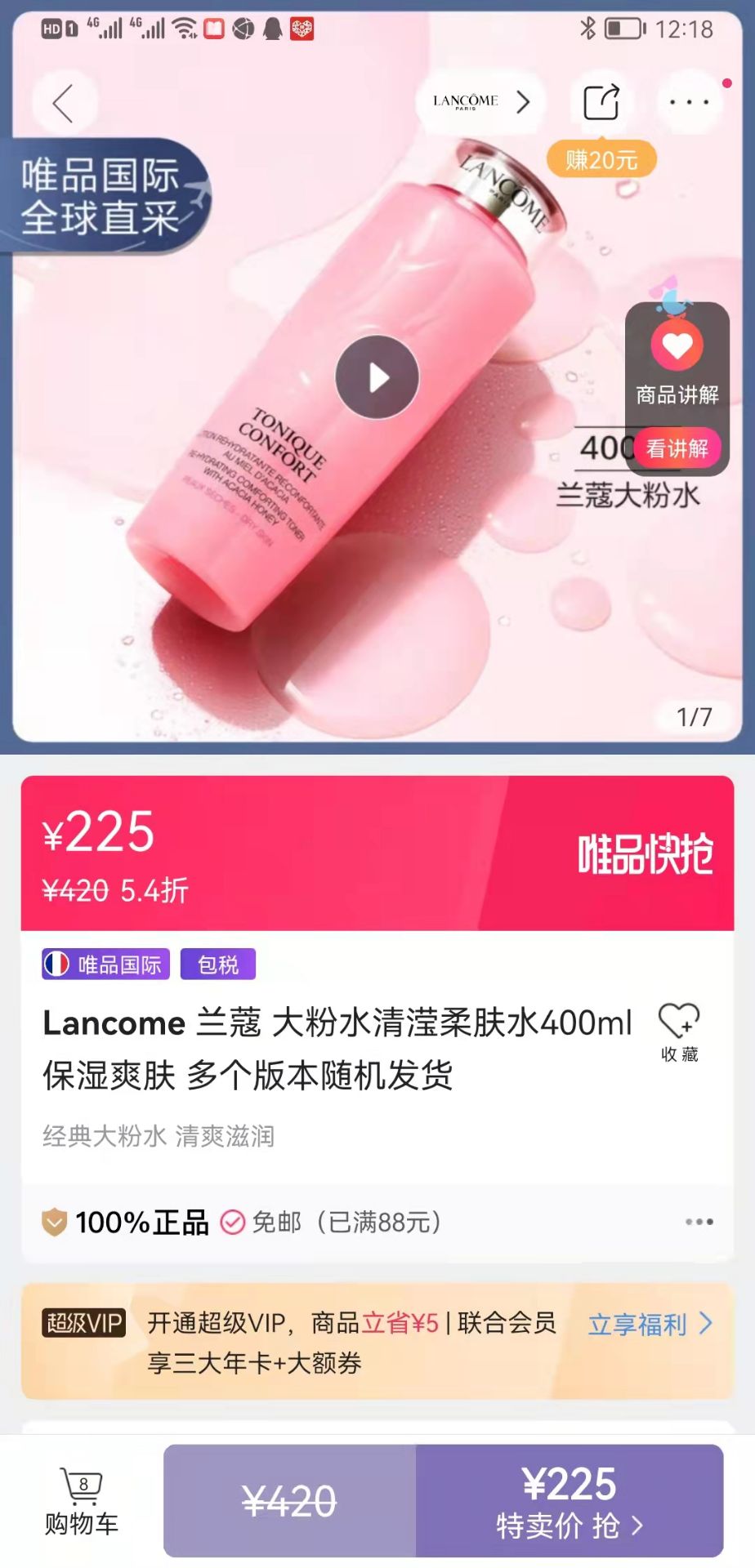Go back using the top-left arrow
Viewport: 755px width, 1568px height.
[64, 103]
